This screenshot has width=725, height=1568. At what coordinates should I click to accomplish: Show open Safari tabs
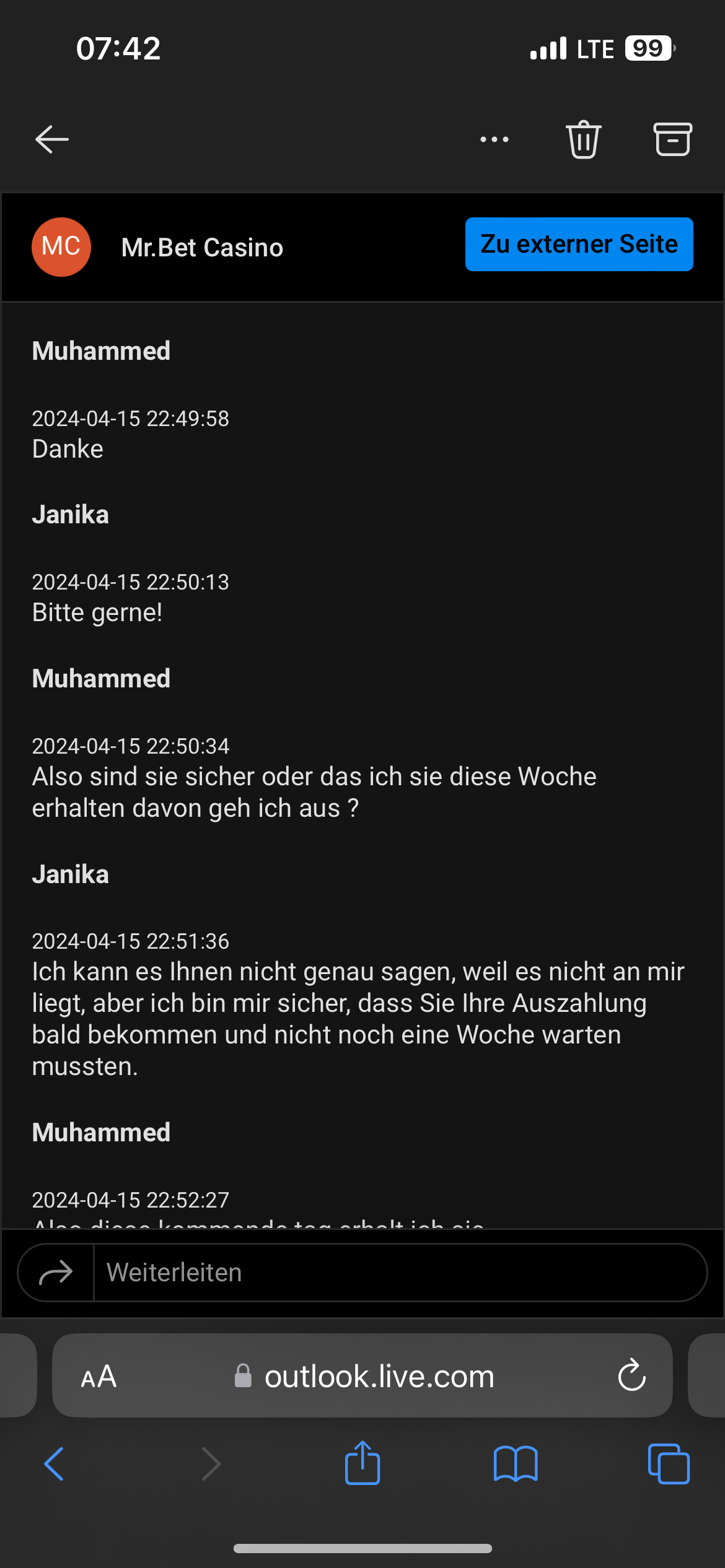tap(669, 1464)
